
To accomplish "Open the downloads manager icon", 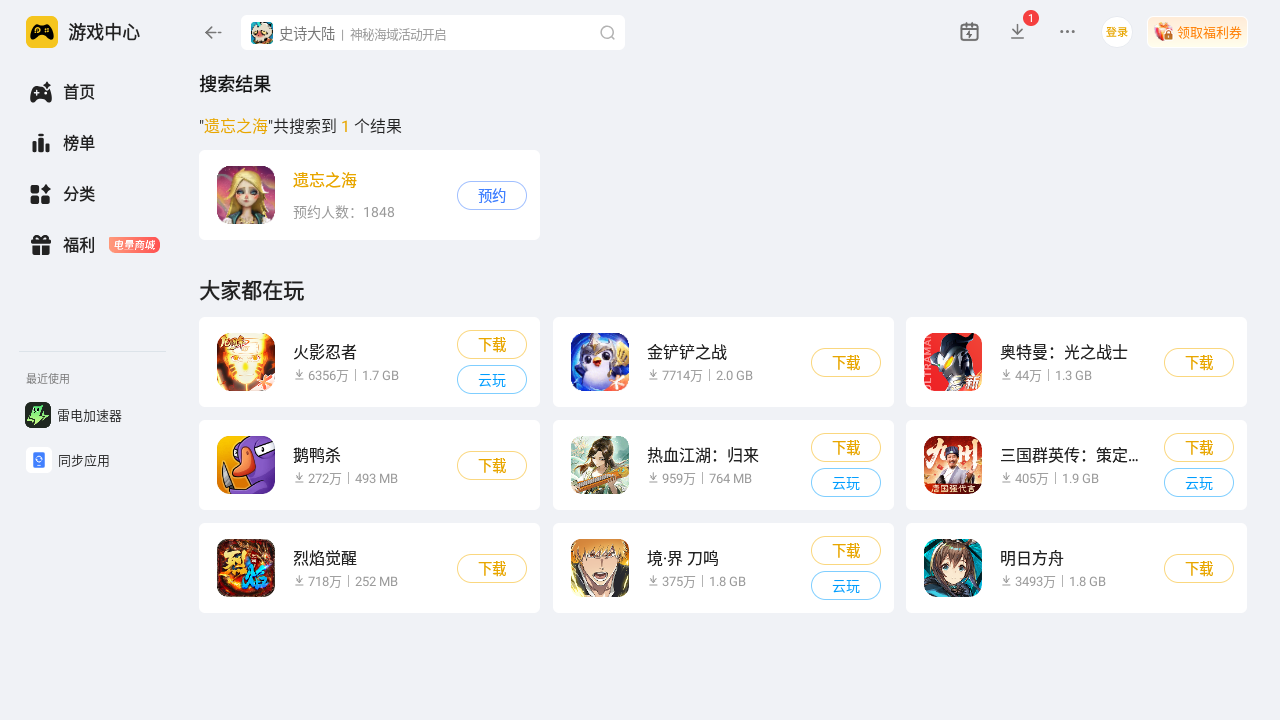I will [1018, 32].
